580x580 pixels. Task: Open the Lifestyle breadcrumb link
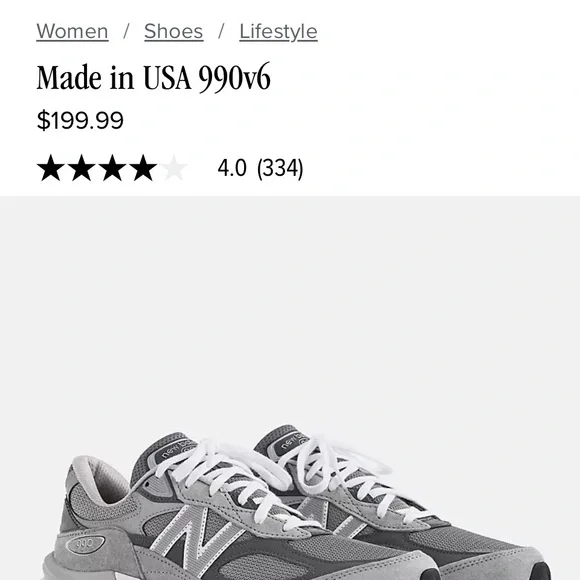[278, 32]
